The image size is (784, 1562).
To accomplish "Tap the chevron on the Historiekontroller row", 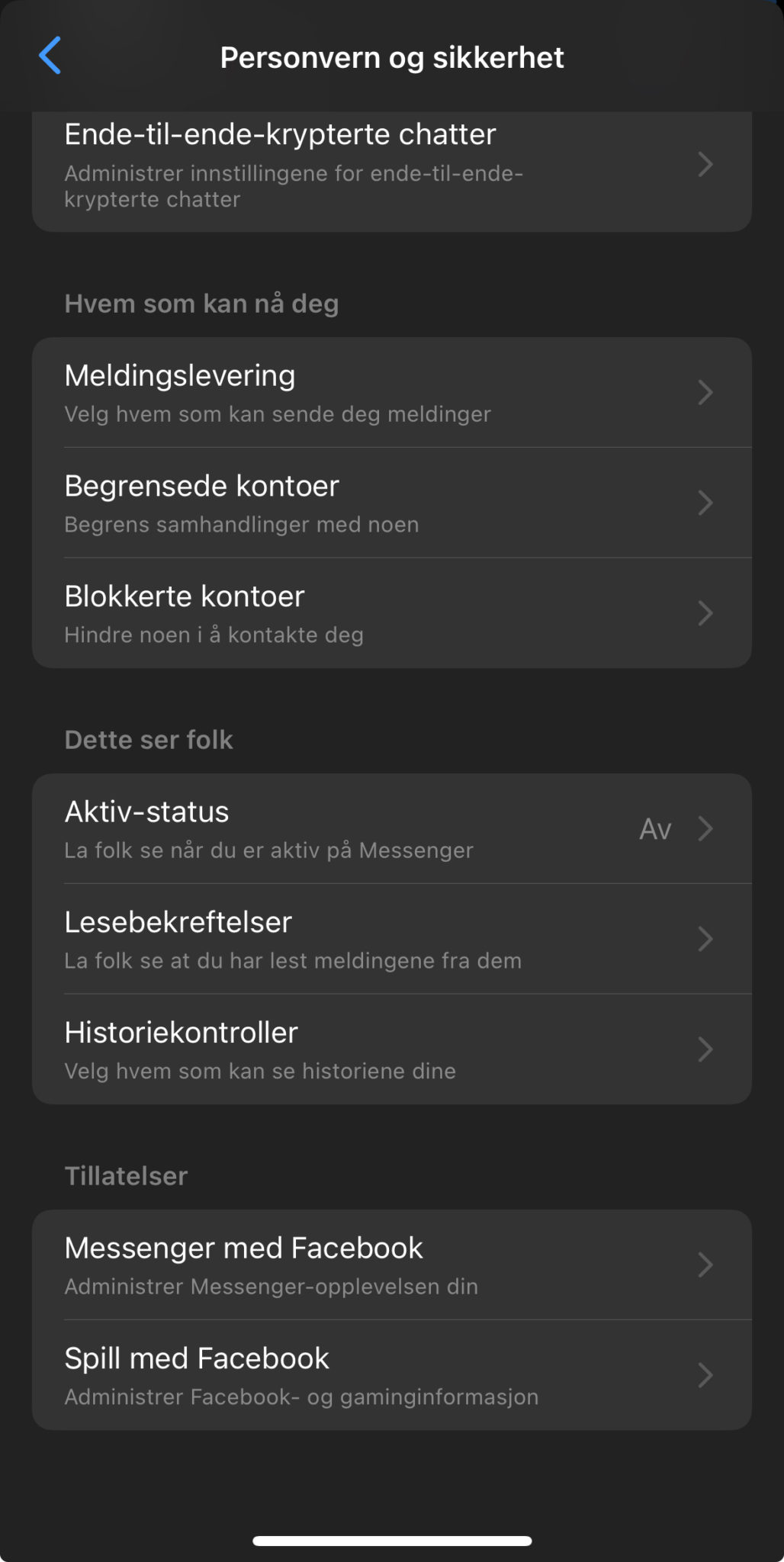I will [705, 1049].
